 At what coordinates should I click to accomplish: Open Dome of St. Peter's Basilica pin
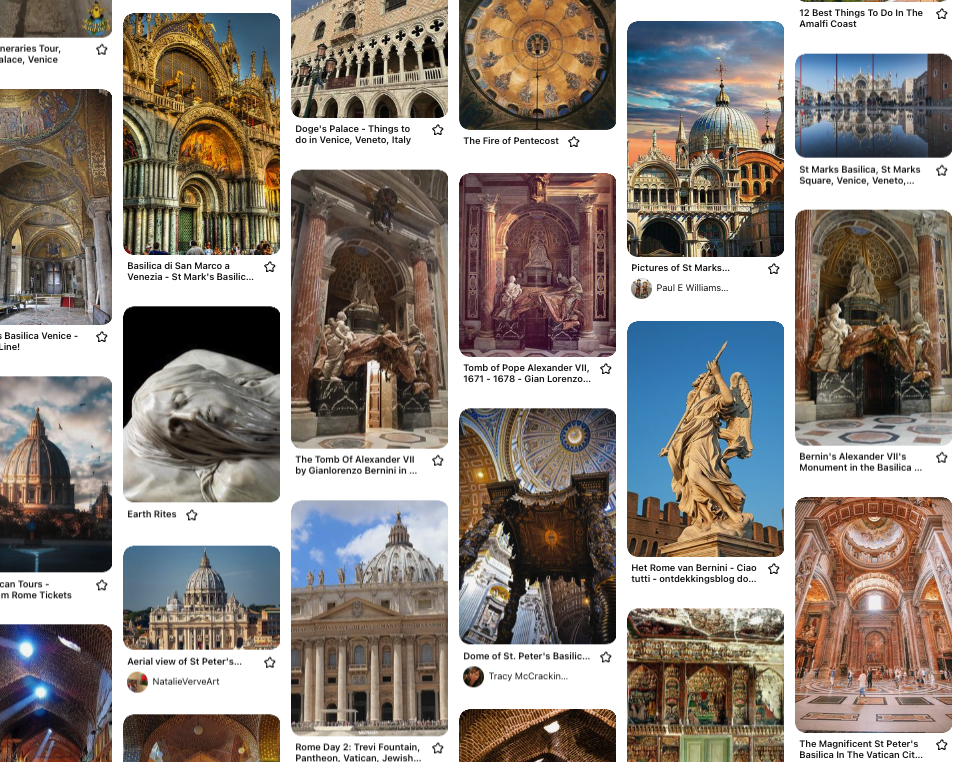tap(537, 525)
